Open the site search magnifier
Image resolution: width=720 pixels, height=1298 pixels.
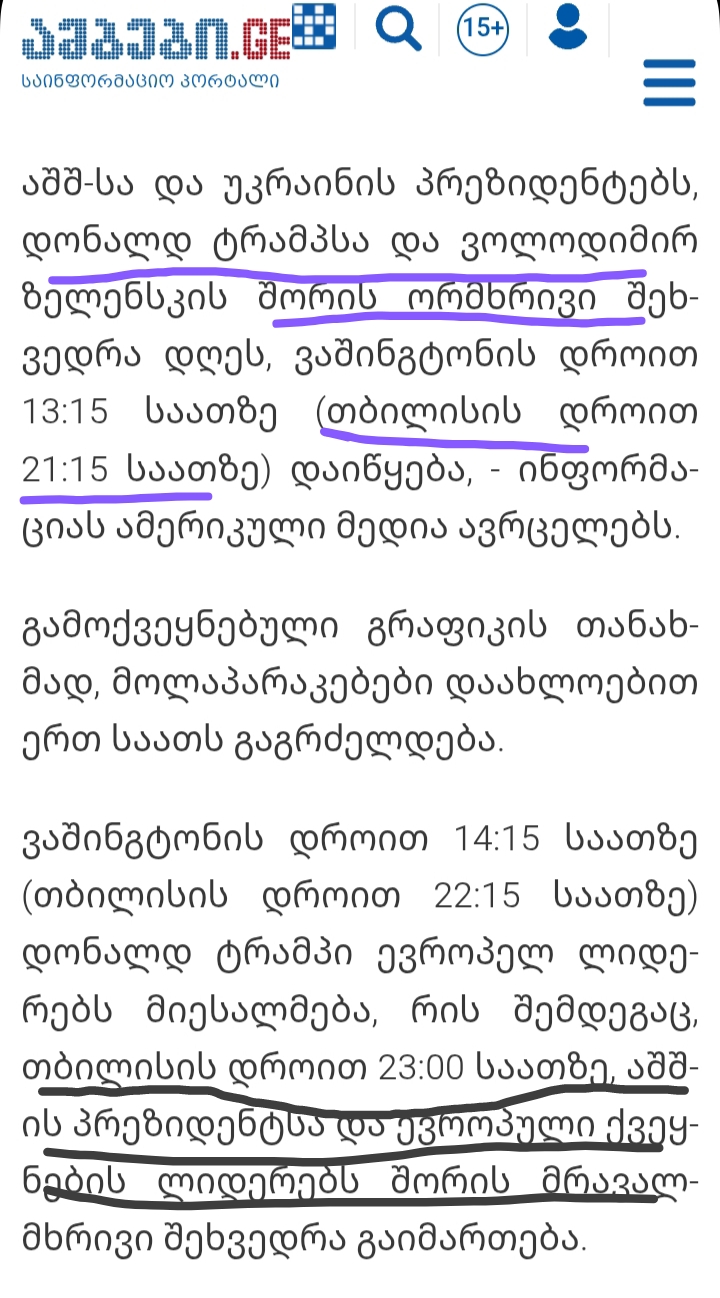click(399, 30)
